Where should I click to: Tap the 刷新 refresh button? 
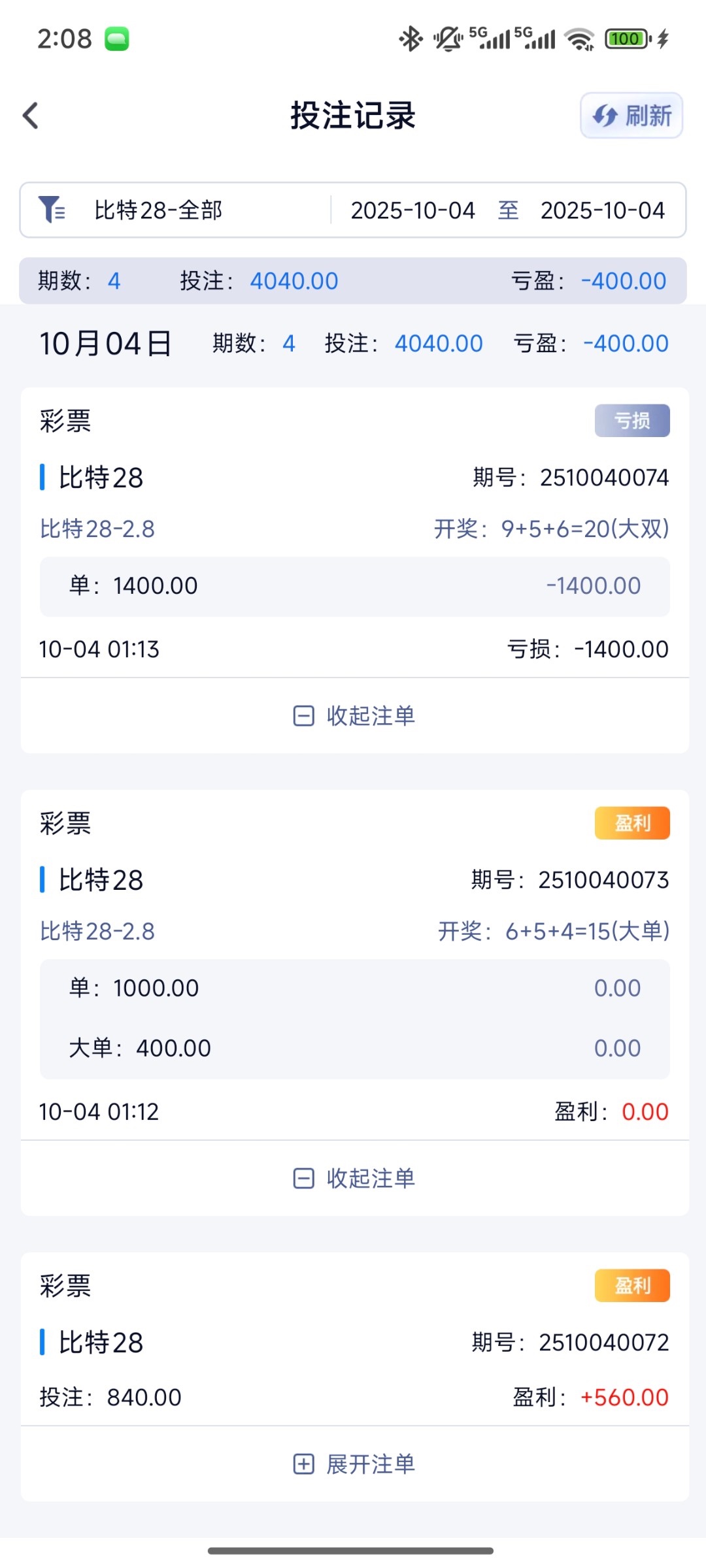[x=631, y=116]
